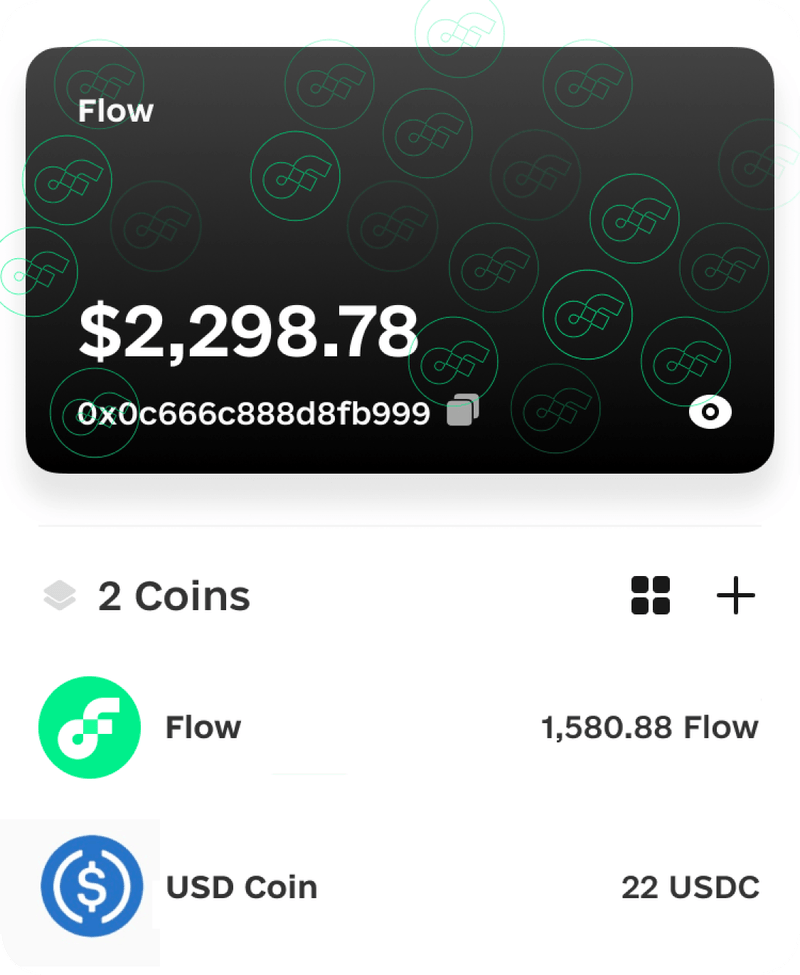Select the green circular Flow coin badge
Viewport: 800px width, 975px height.
pyautogui.click(x=88, y=728)
